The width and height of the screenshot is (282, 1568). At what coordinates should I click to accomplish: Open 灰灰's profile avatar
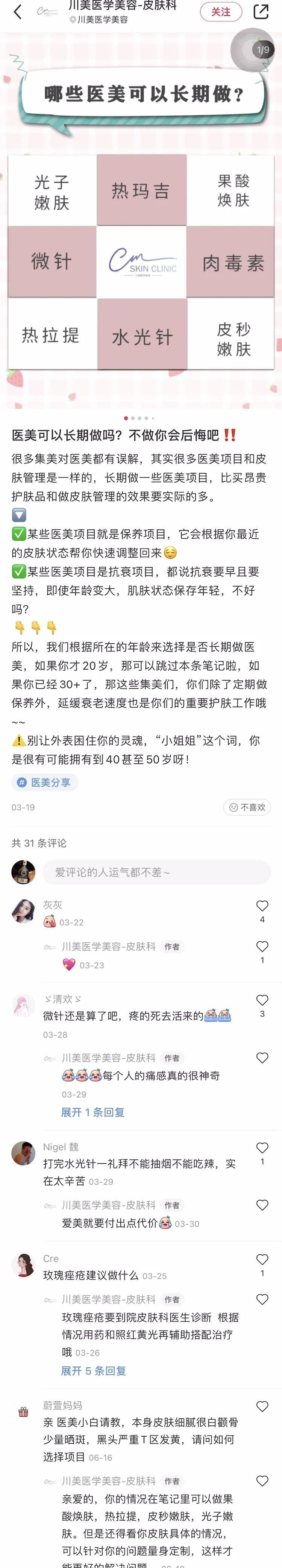coord(23,911)
